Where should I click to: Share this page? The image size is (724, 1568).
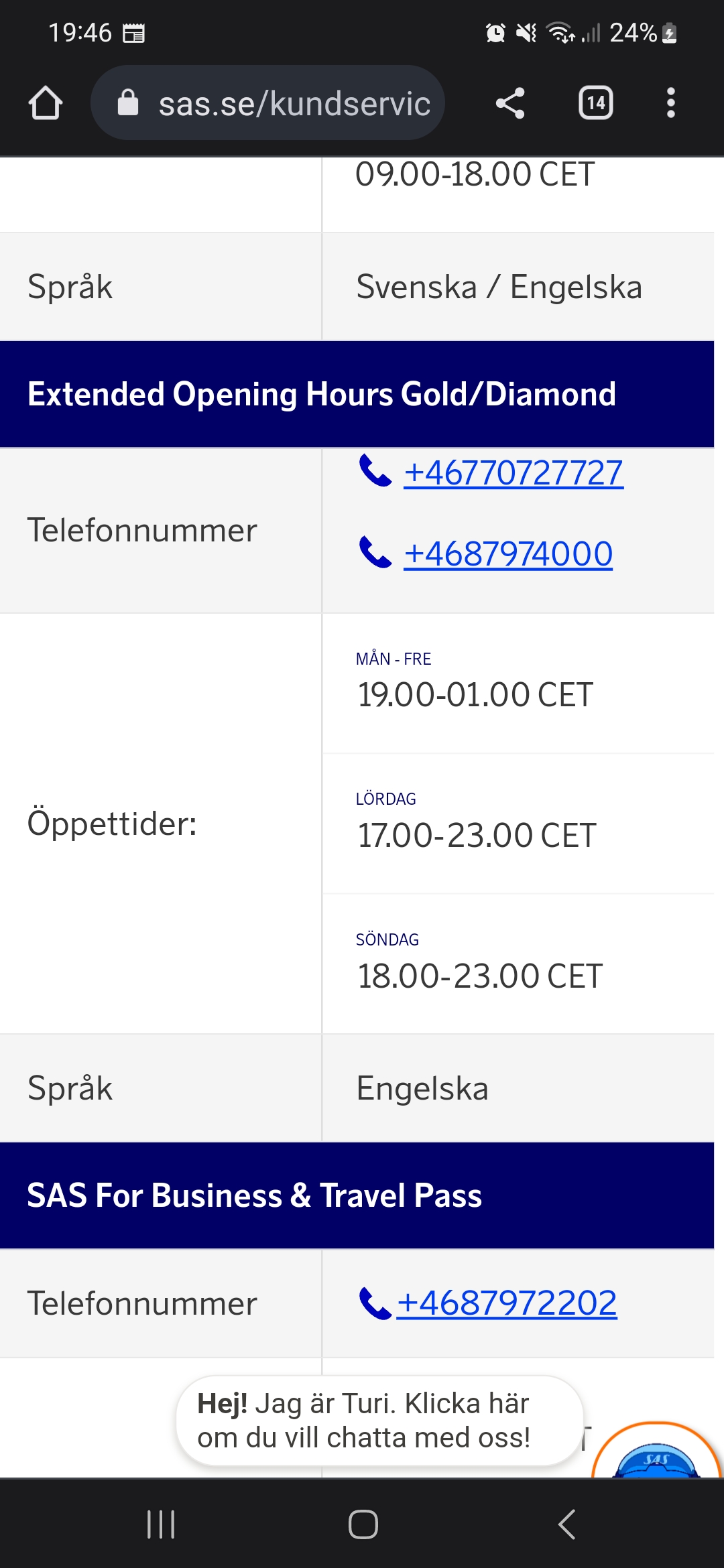pyautogui.click(x=510, y=103)
